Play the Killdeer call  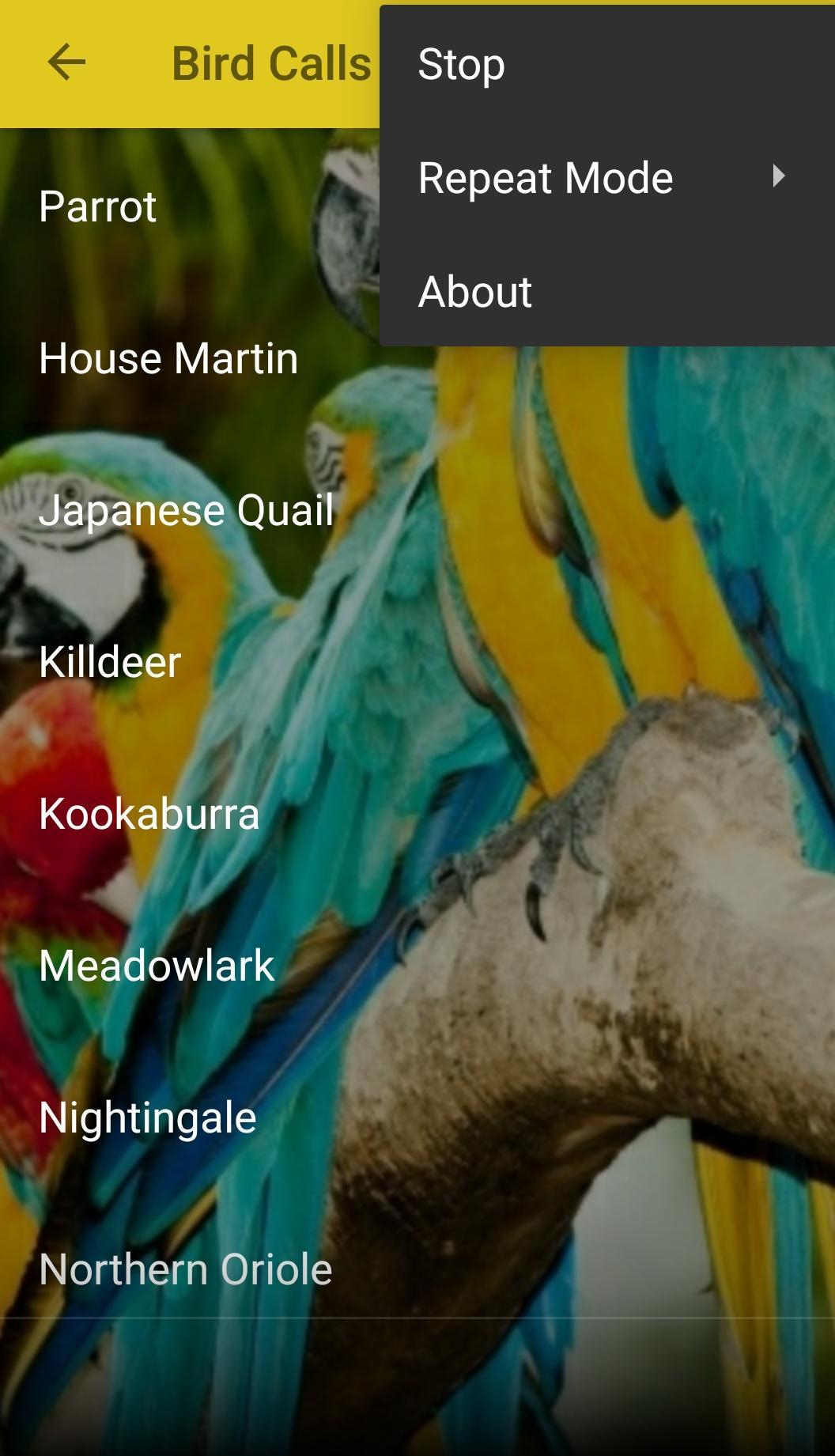tap(110, 662)
